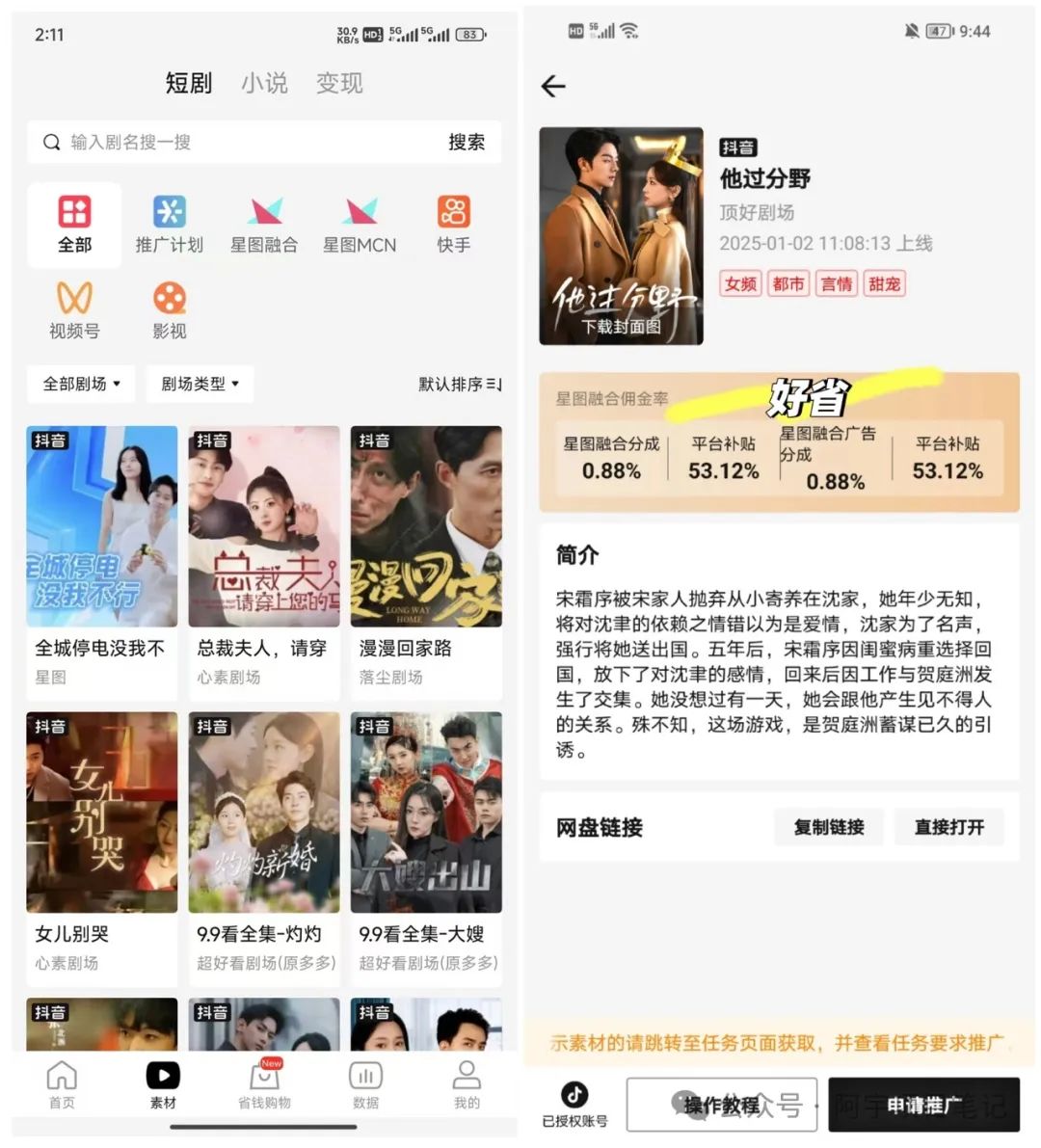Go to the 省钱购物 tab
The width and height of the screenshot is (1041, 1148).
pyautogui.click(x=264, y=1084)
